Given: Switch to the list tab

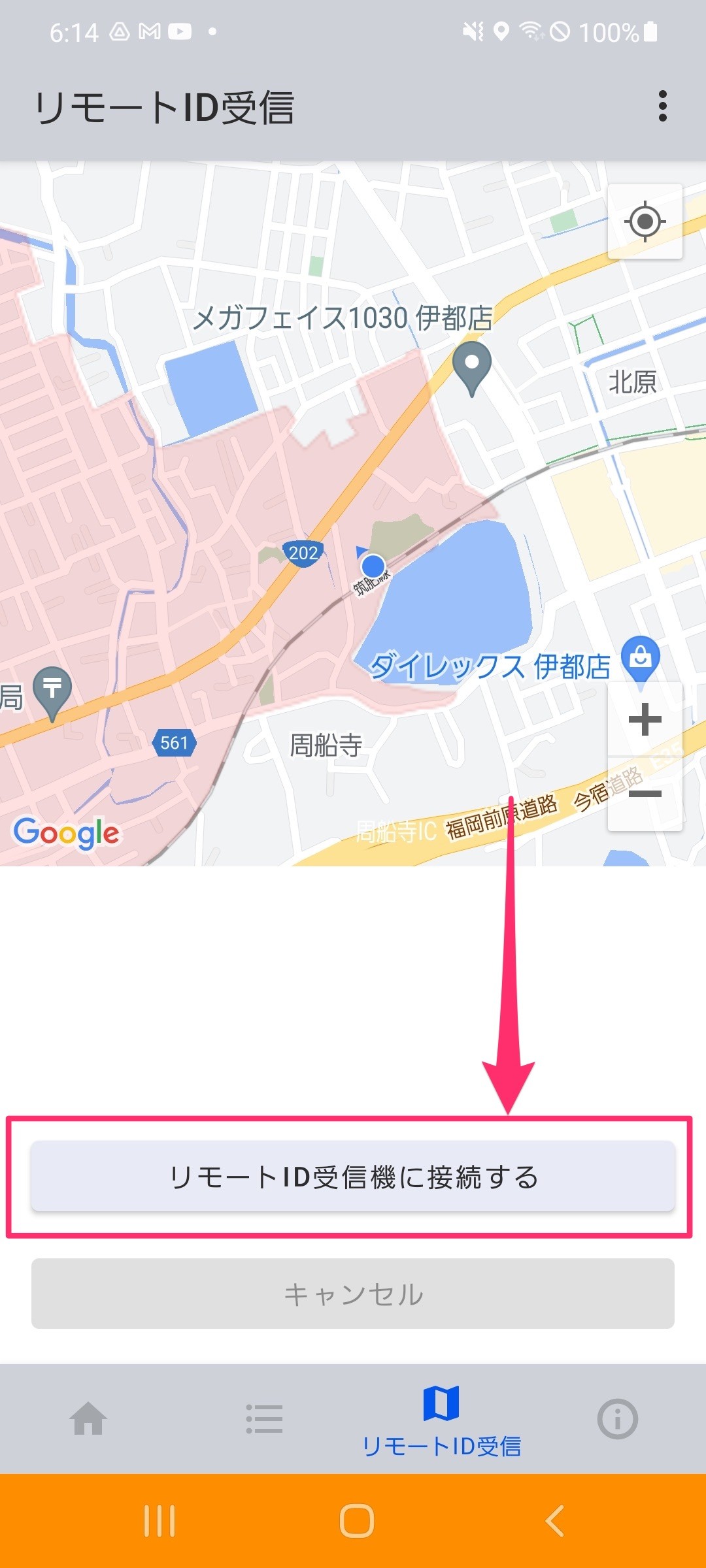Looking at the screenshot, I should click(x=264, y=1418).
